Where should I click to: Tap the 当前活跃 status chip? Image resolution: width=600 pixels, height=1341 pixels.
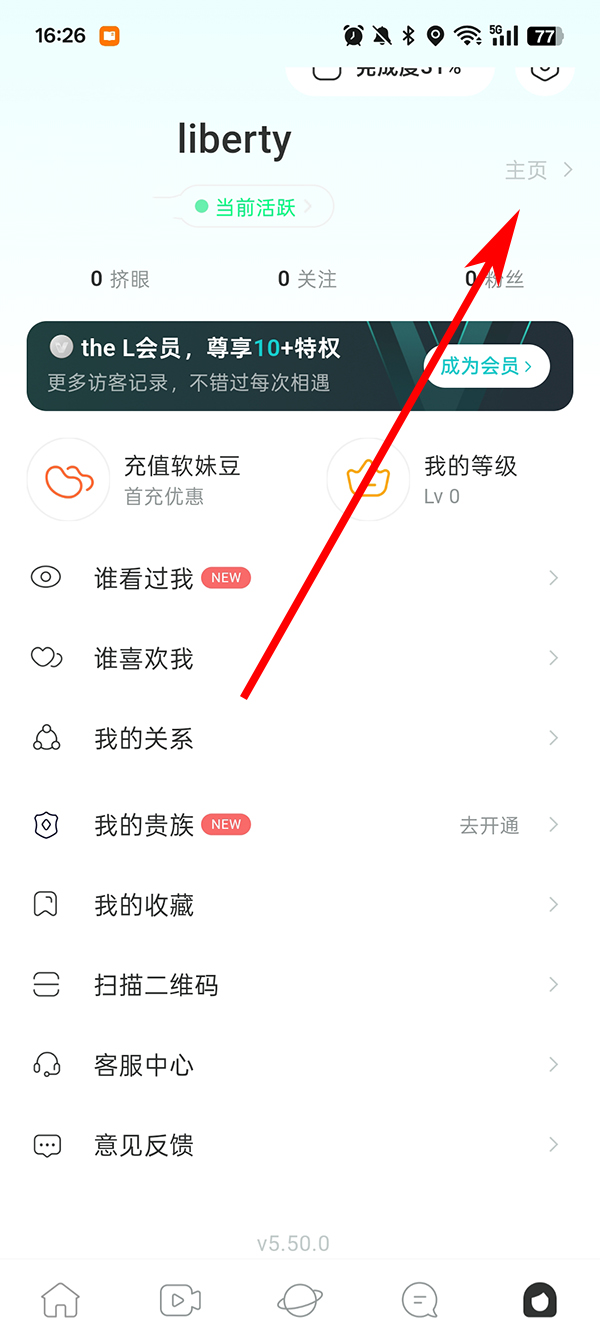click(256, 207)
